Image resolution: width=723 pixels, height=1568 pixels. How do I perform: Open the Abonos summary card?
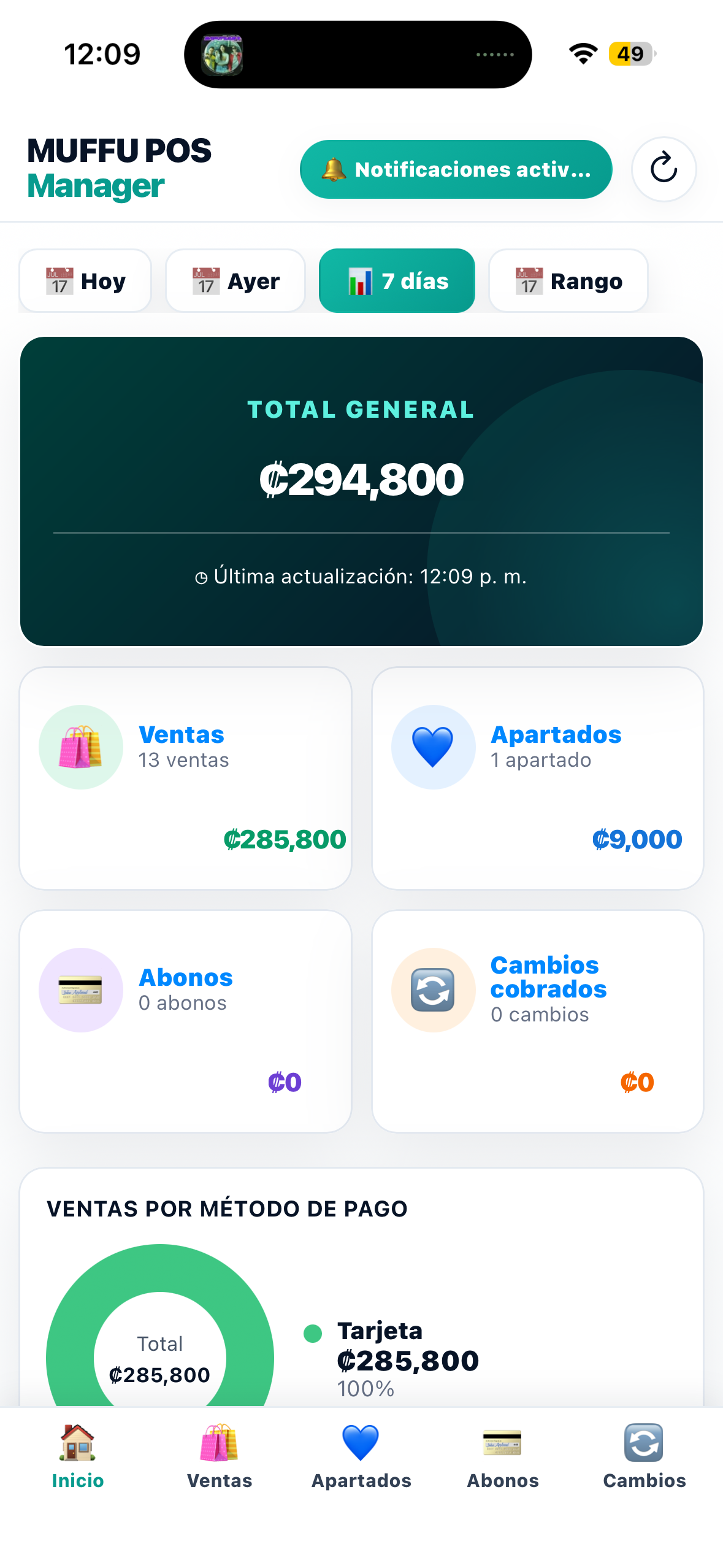click(185, 1021)
